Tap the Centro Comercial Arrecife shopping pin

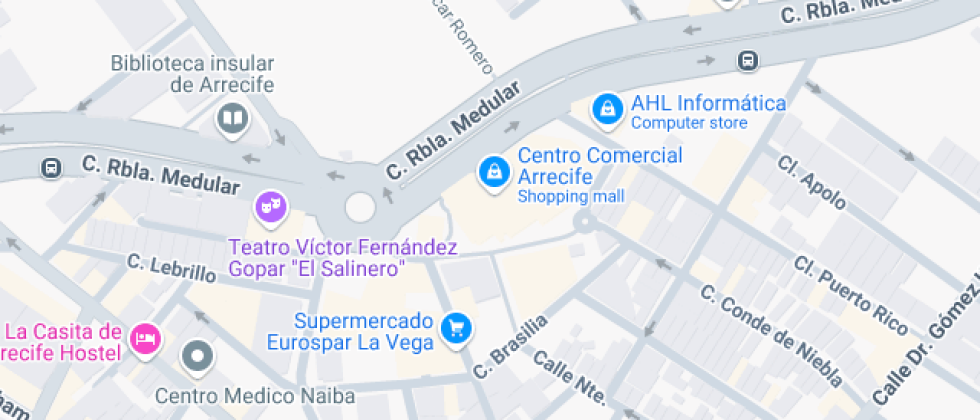[494, 171]
